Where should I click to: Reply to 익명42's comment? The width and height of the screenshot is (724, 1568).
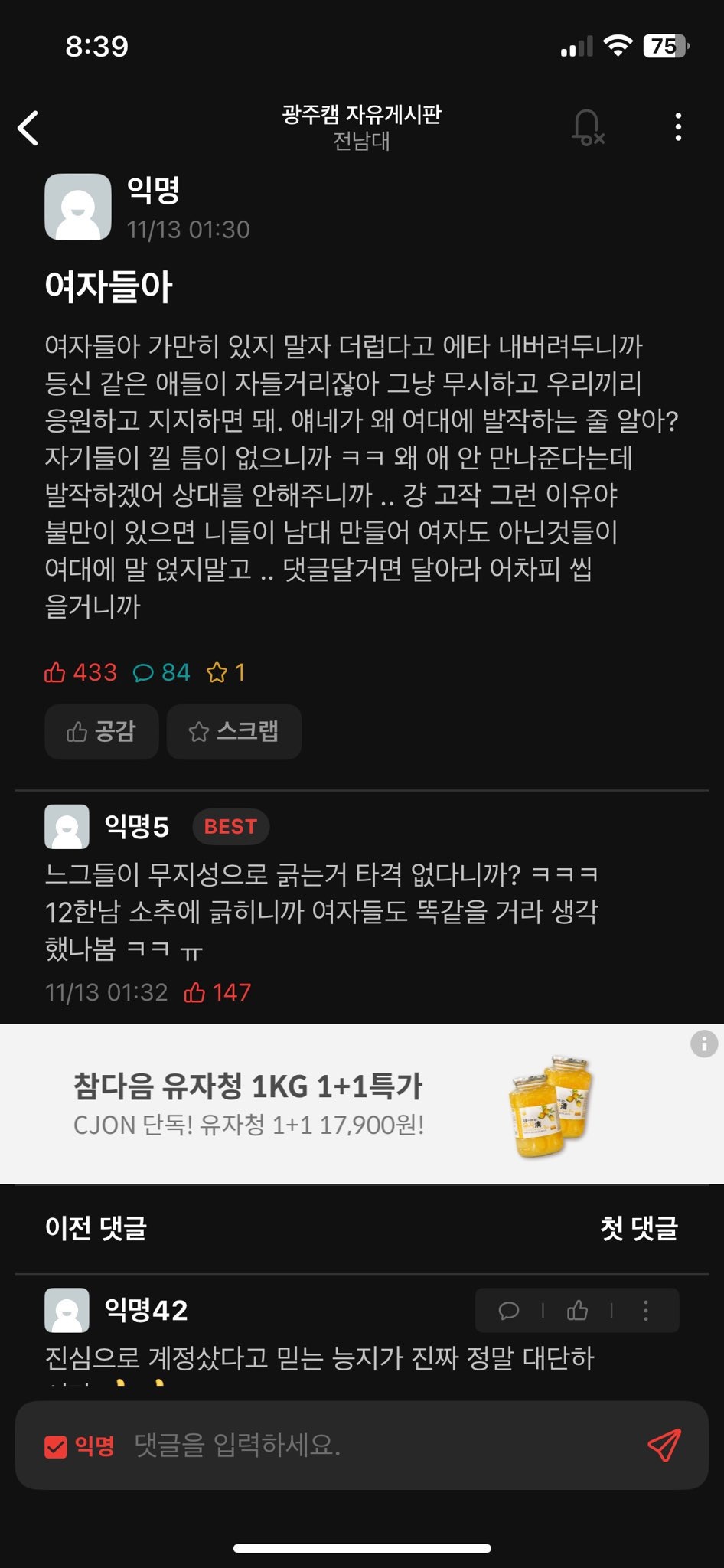(x=509, y=1311)
